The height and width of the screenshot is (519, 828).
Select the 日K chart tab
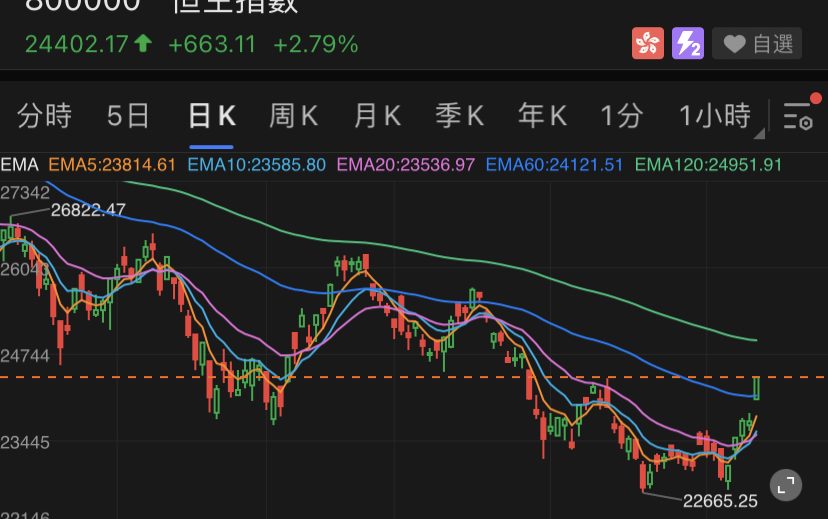(x=212, y=116)
